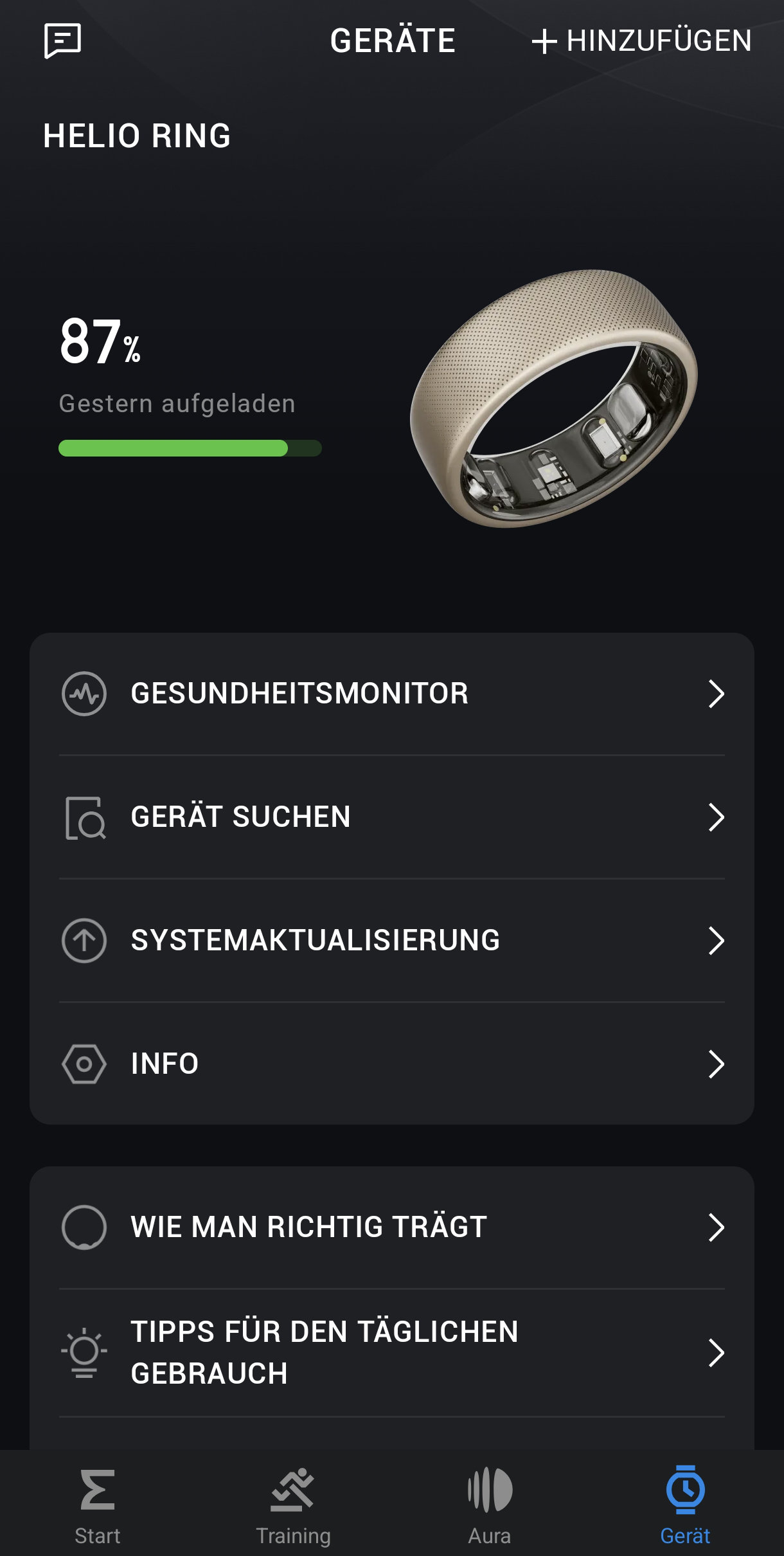Screen dimensions: 784x1556
Task: Open Gerät suchen
Action: click(x=392, y=817)
